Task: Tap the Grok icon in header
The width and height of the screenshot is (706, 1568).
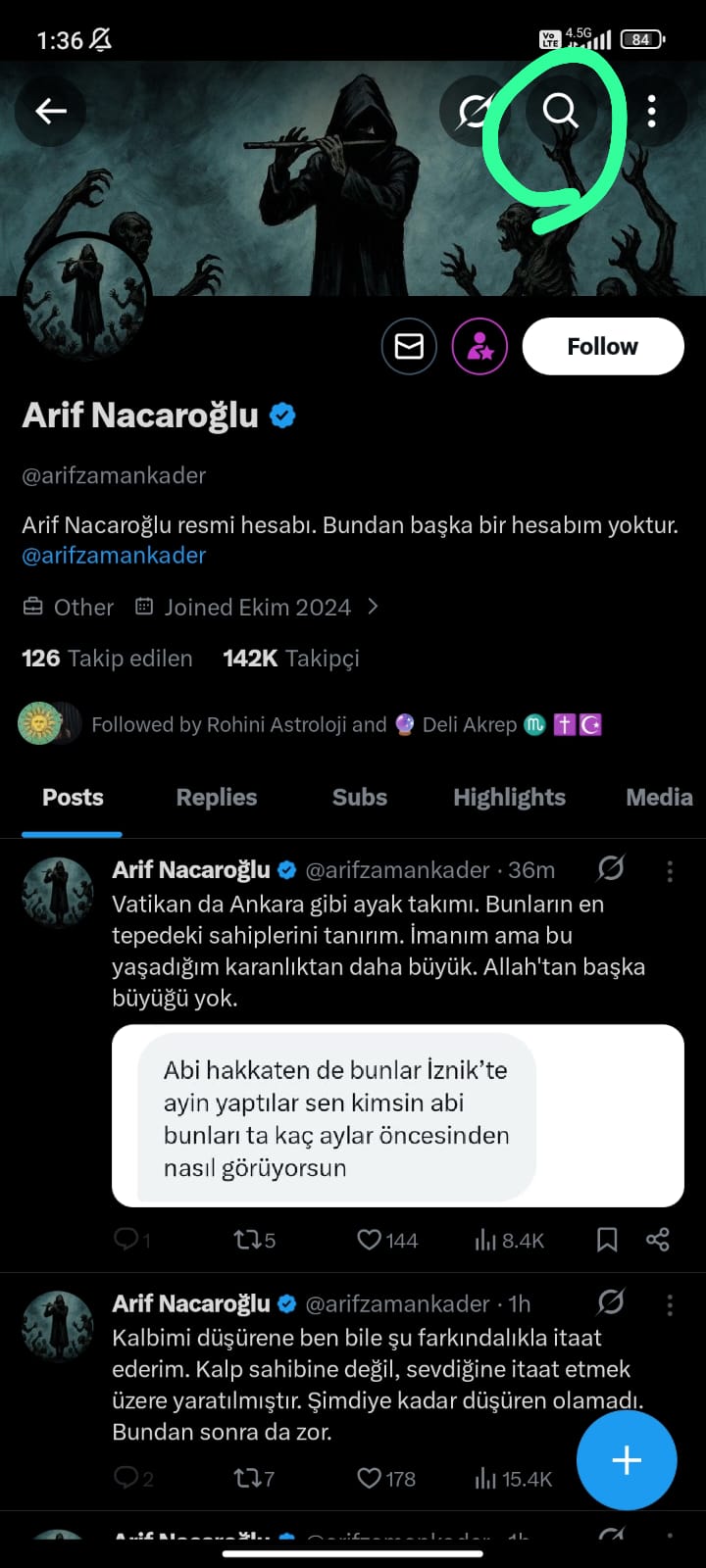Action: coord(475,111)
